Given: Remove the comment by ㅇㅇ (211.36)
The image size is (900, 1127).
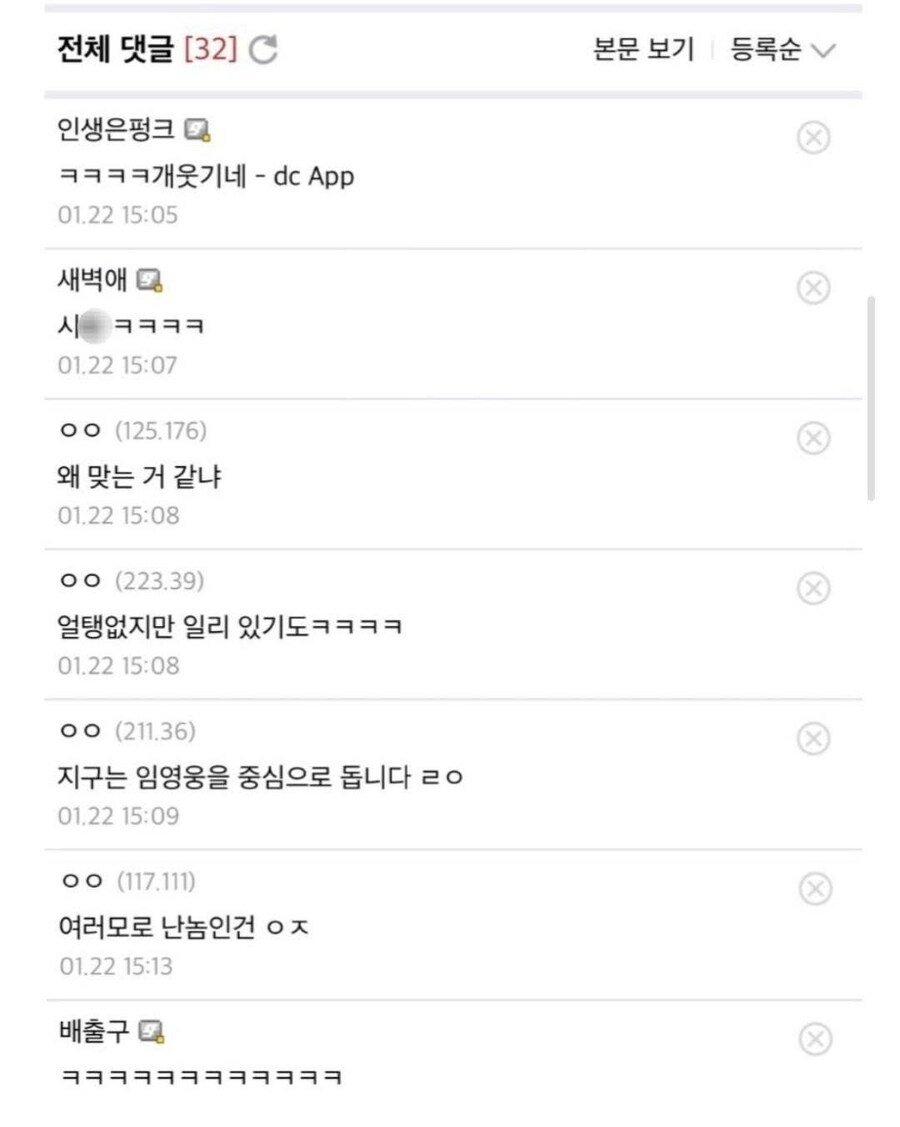Looking at the screenshot, I should point(813,736).
